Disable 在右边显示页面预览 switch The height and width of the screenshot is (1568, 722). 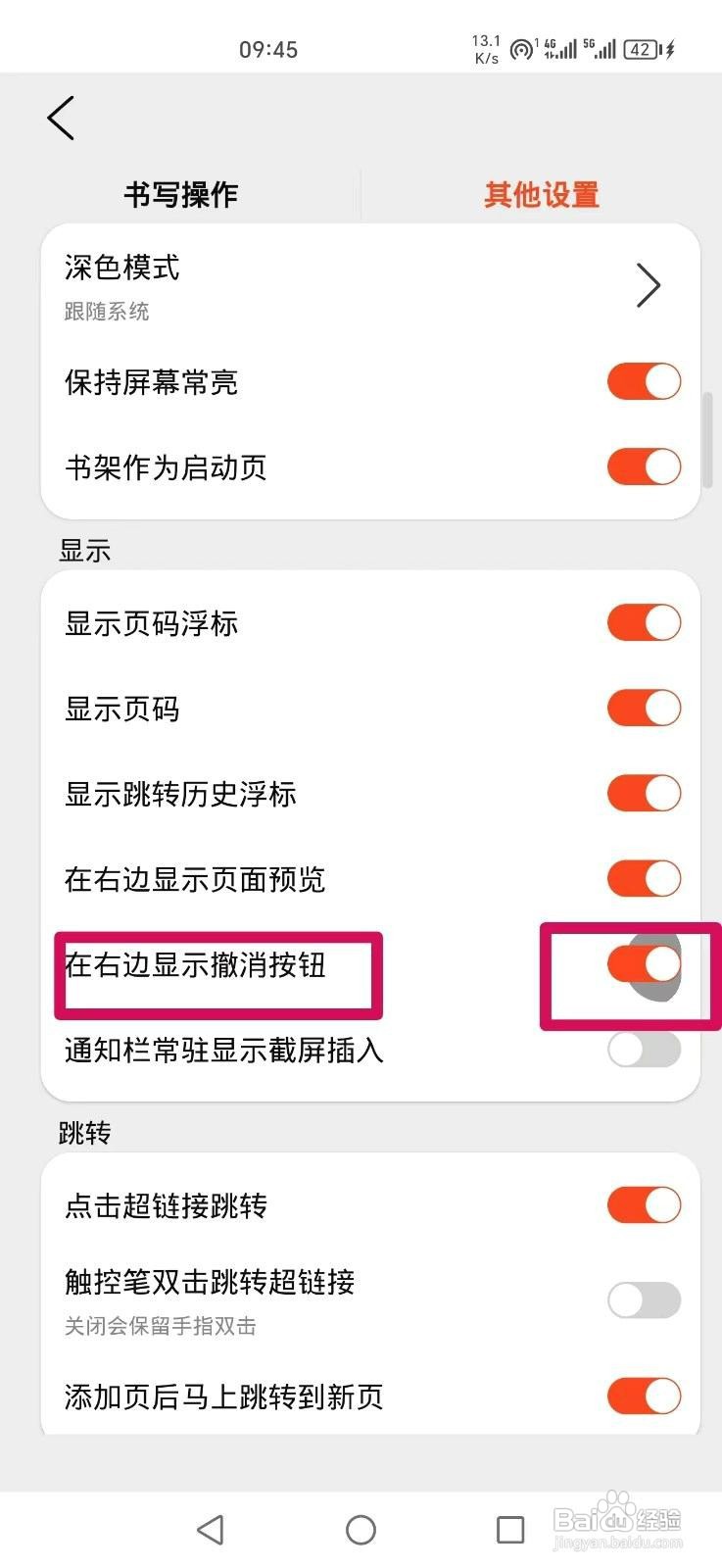(x=643, y=878)
